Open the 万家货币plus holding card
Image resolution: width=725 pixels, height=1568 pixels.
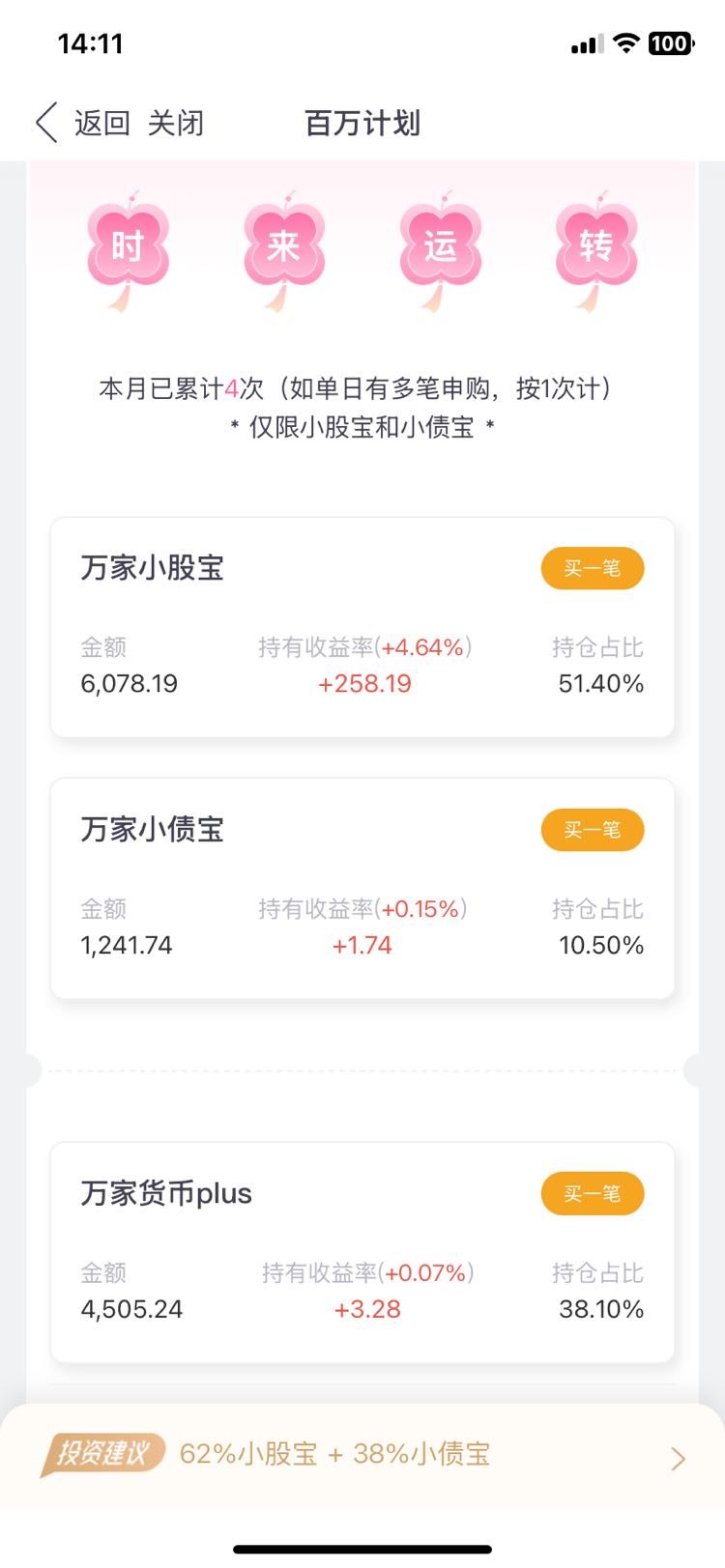pos(362,1253)
